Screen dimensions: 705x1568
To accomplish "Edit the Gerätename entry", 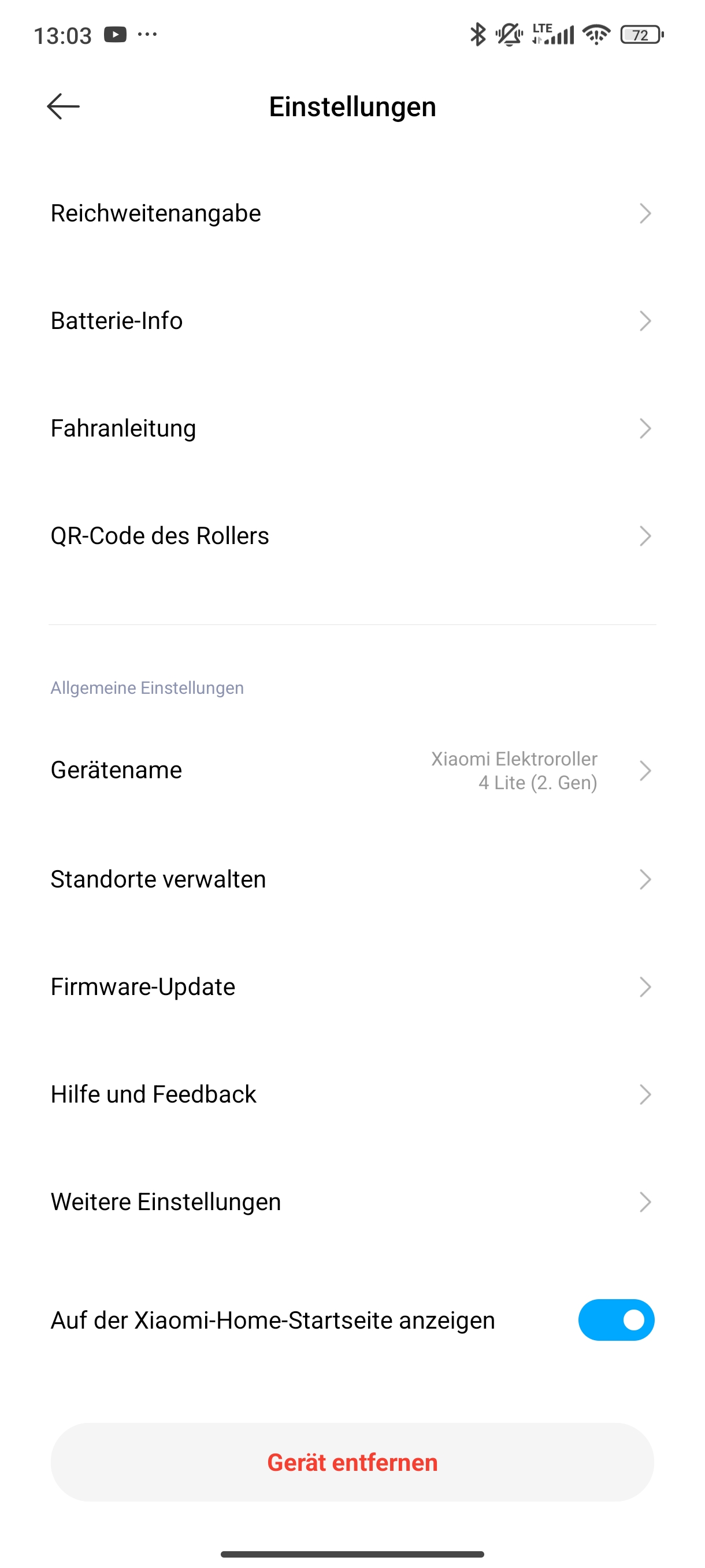I will coord(352,770).
